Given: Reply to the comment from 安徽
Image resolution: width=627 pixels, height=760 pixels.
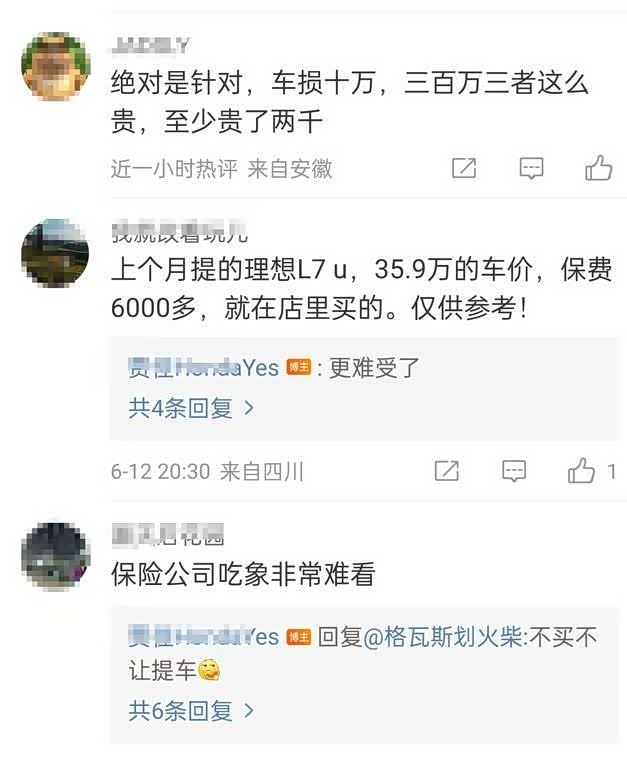Looking at the screenshot, I should pos(532,168).
